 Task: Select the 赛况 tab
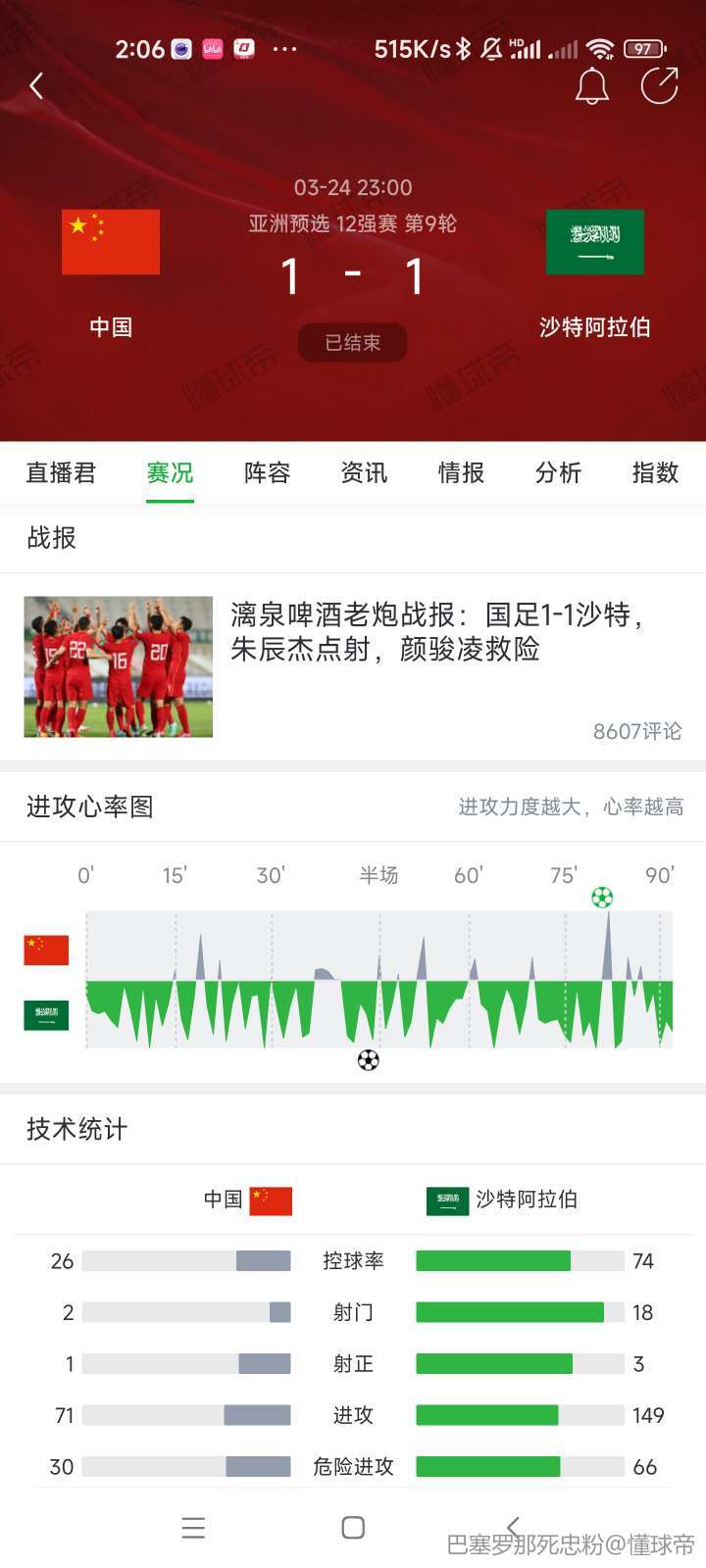click(x=170, y=473)
